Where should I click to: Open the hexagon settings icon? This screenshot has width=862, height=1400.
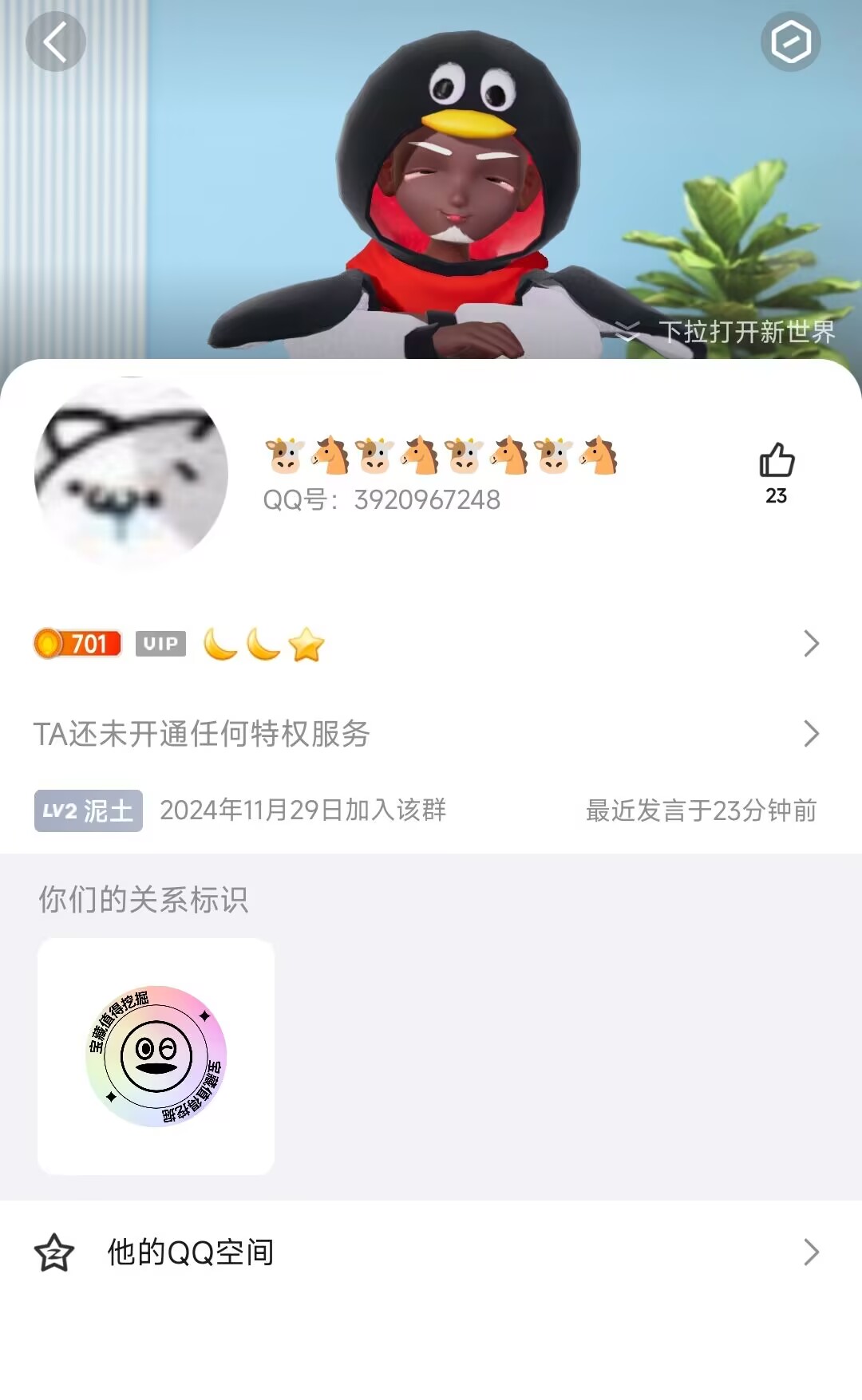[790, 41]
